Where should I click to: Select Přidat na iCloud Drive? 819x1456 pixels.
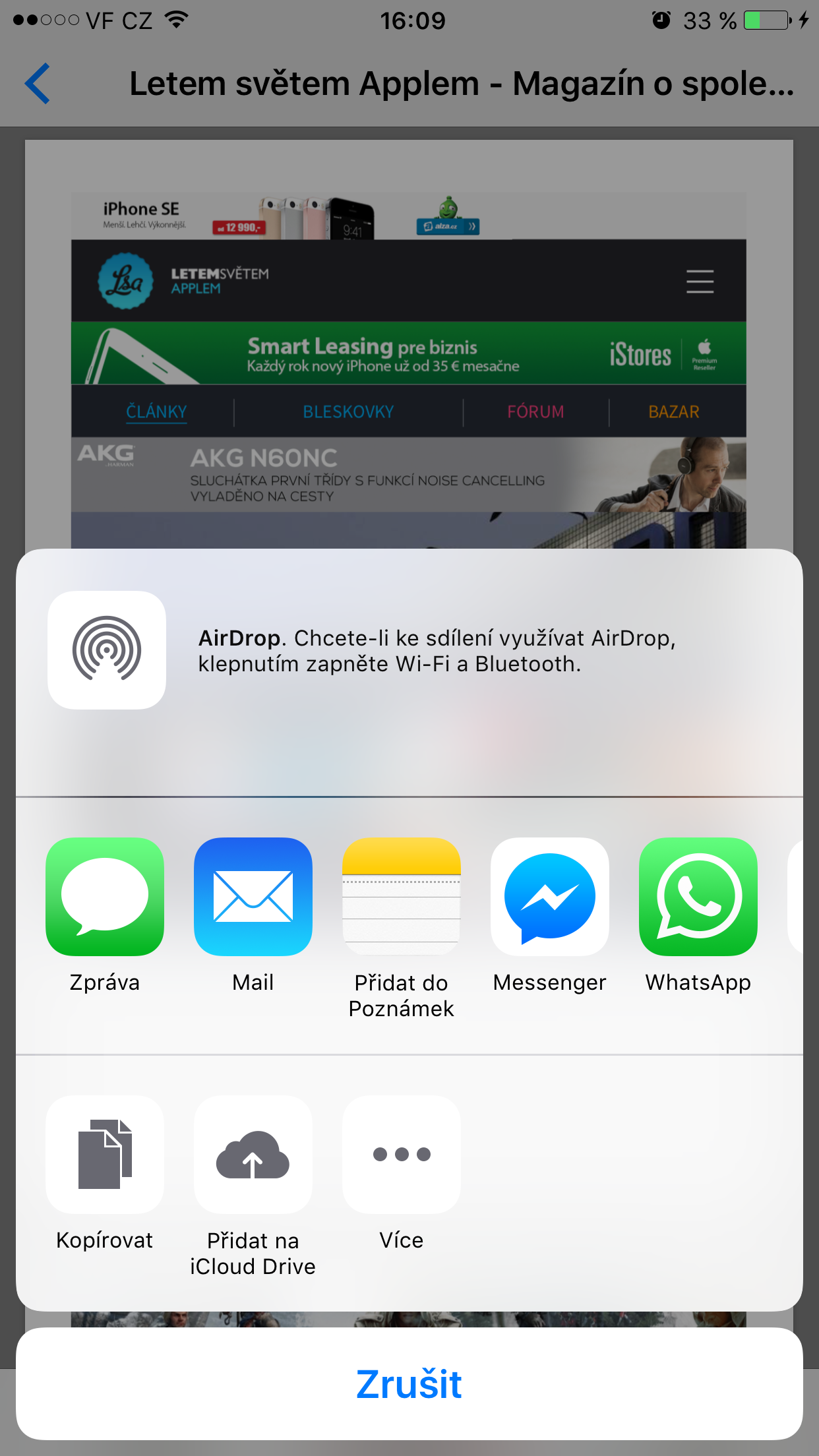point(253,1154)
